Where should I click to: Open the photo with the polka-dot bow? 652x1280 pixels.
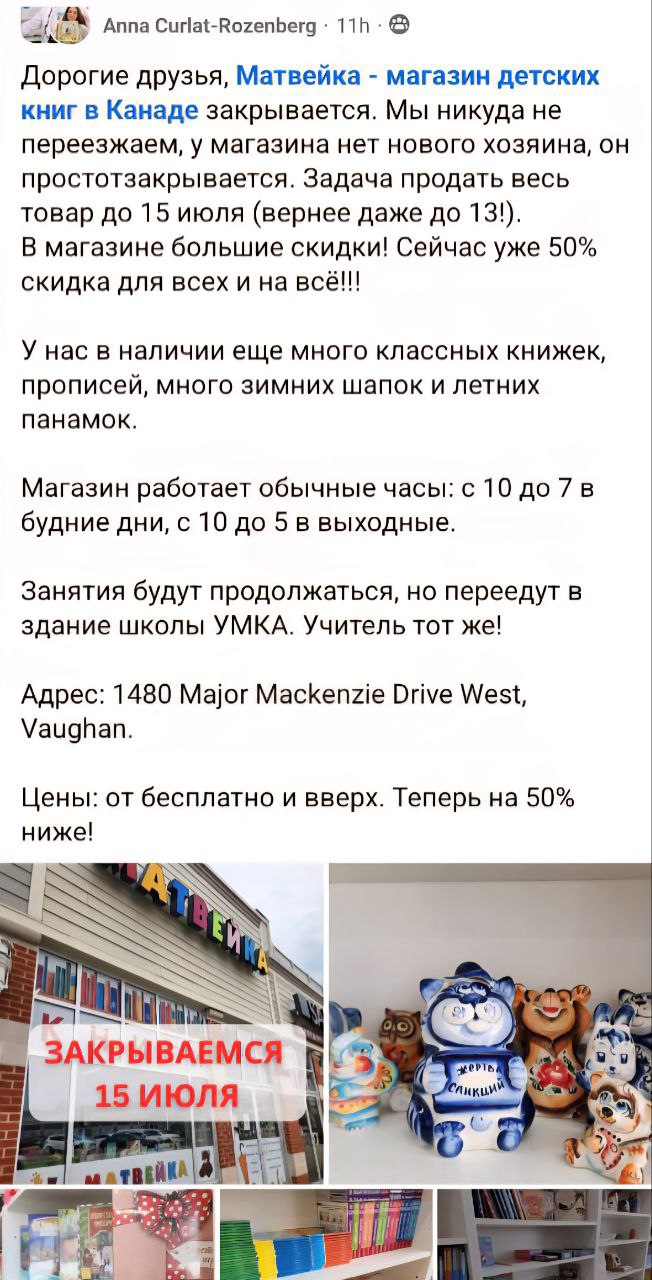(x=106, y=1234)
